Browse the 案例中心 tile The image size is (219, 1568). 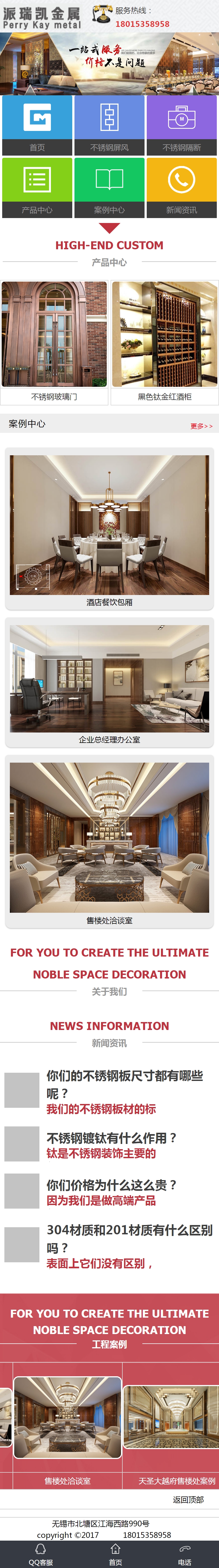pos(109,187)
